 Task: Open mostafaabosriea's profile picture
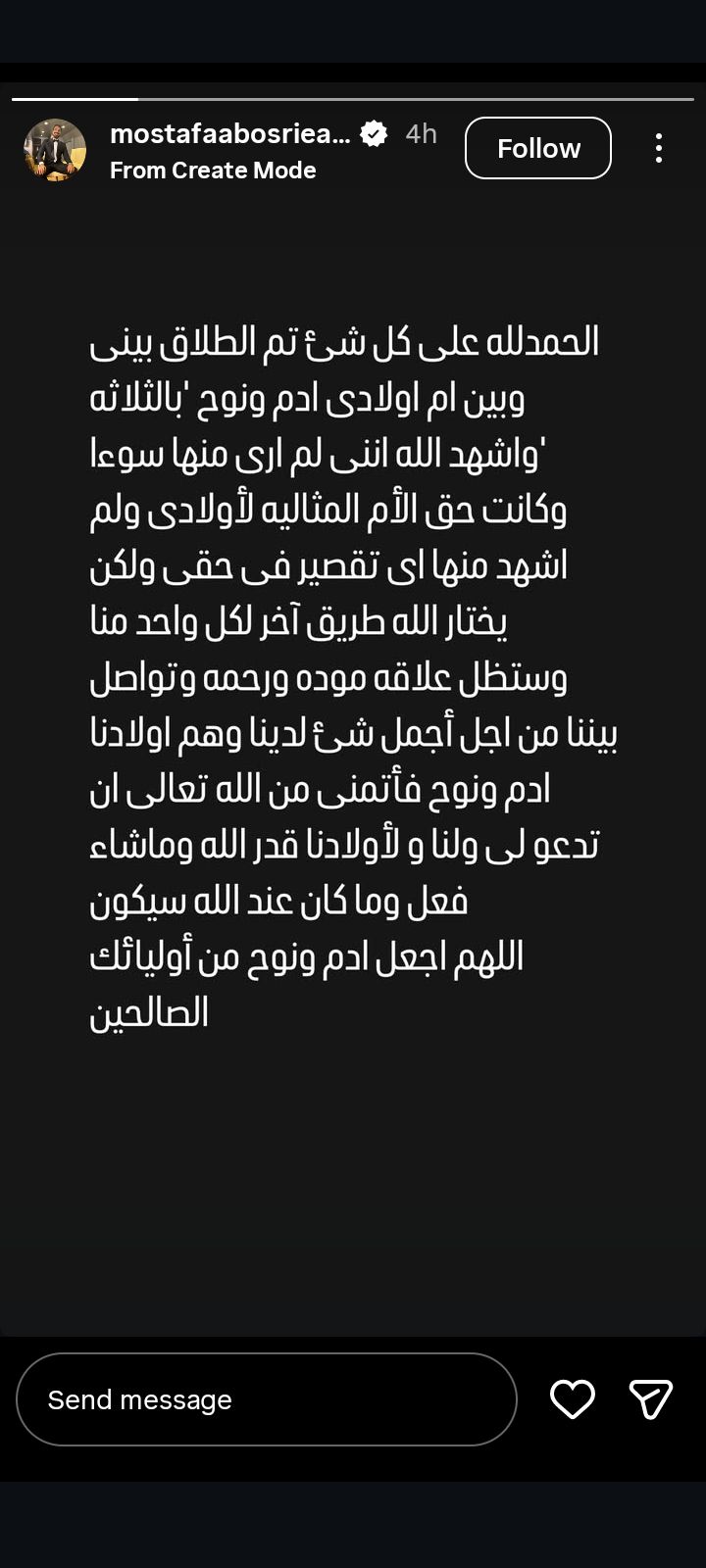[x=55, y=150]
